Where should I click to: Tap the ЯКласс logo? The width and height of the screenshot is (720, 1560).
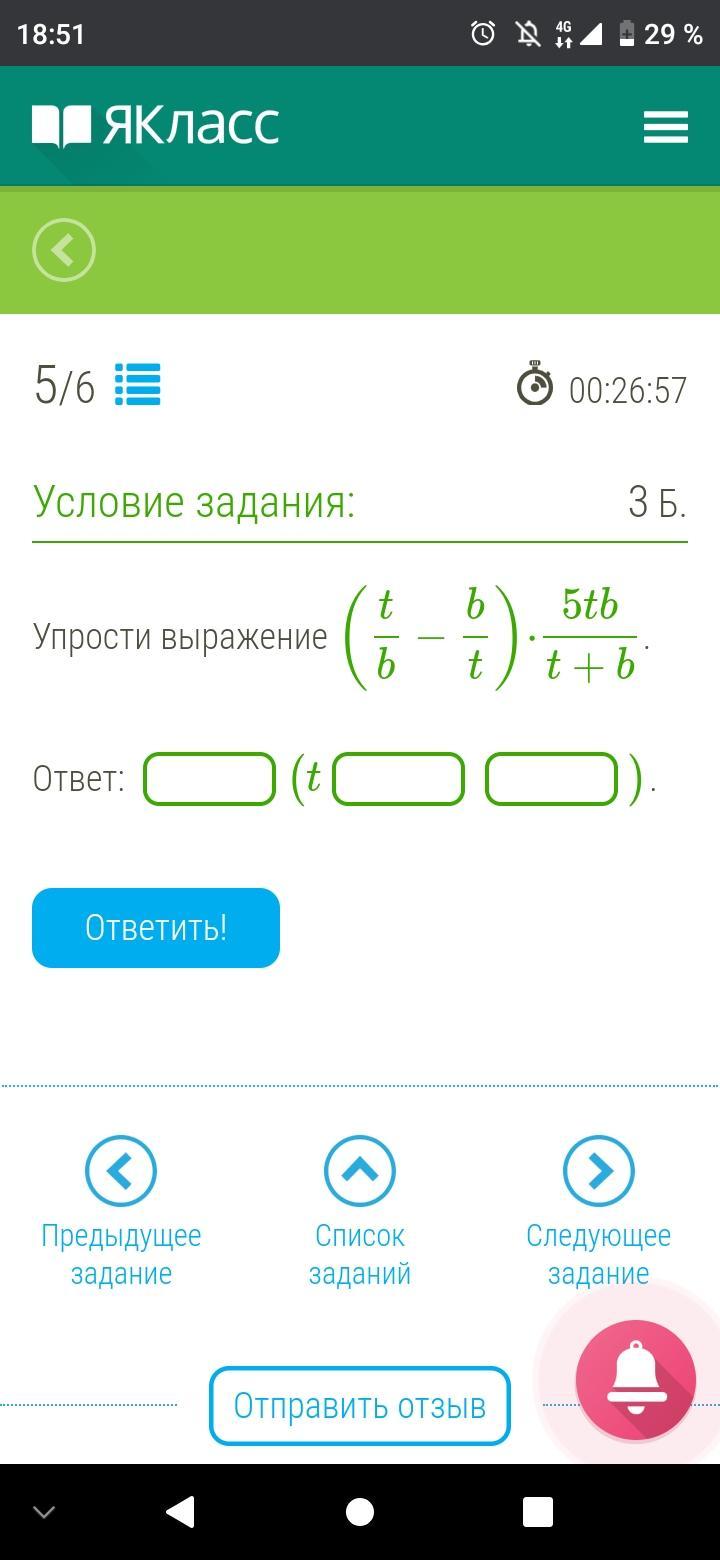pos(156,126)
